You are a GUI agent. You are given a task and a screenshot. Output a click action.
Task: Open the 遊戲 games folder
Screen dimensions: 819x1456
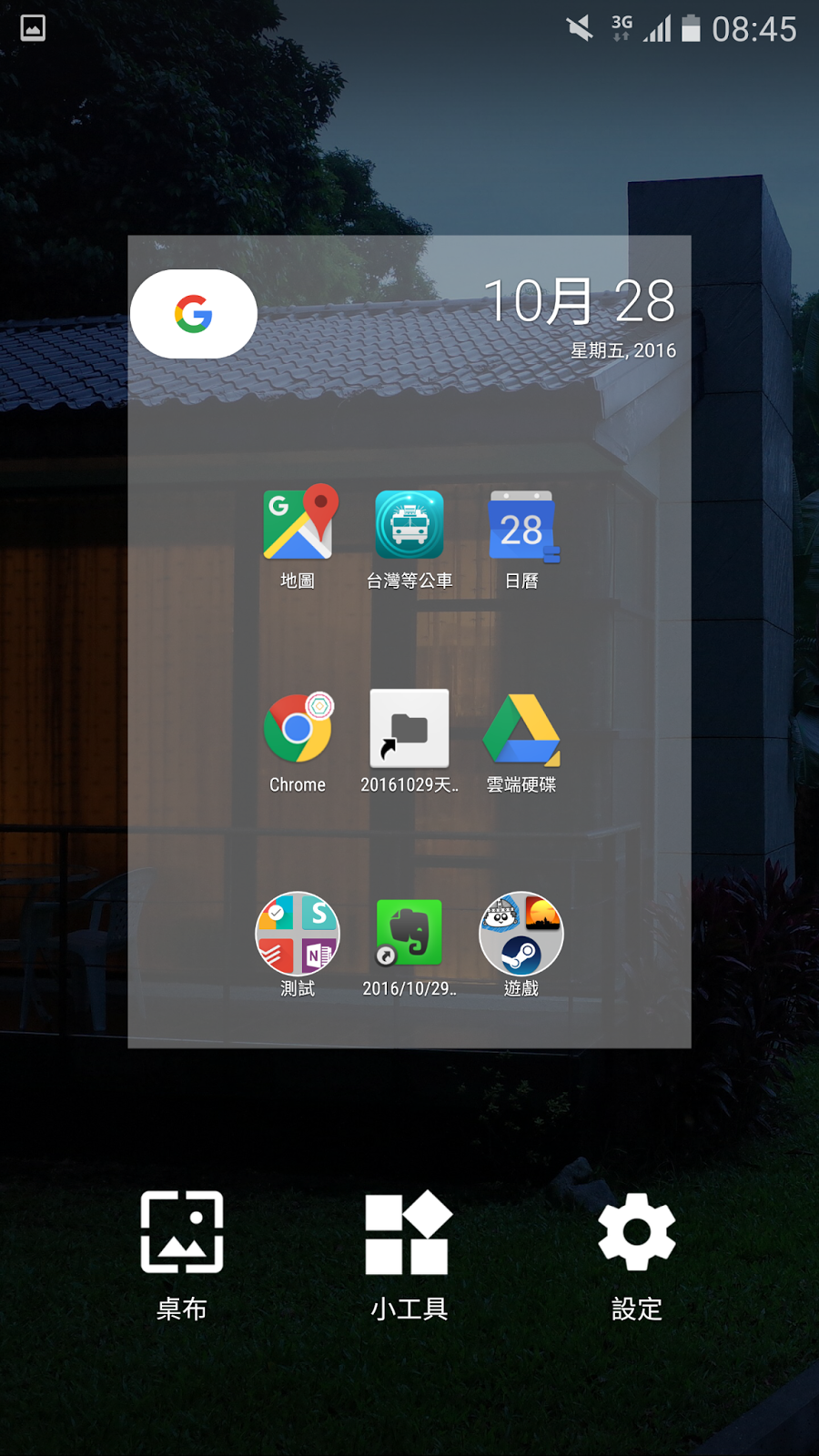coord(521,945)
